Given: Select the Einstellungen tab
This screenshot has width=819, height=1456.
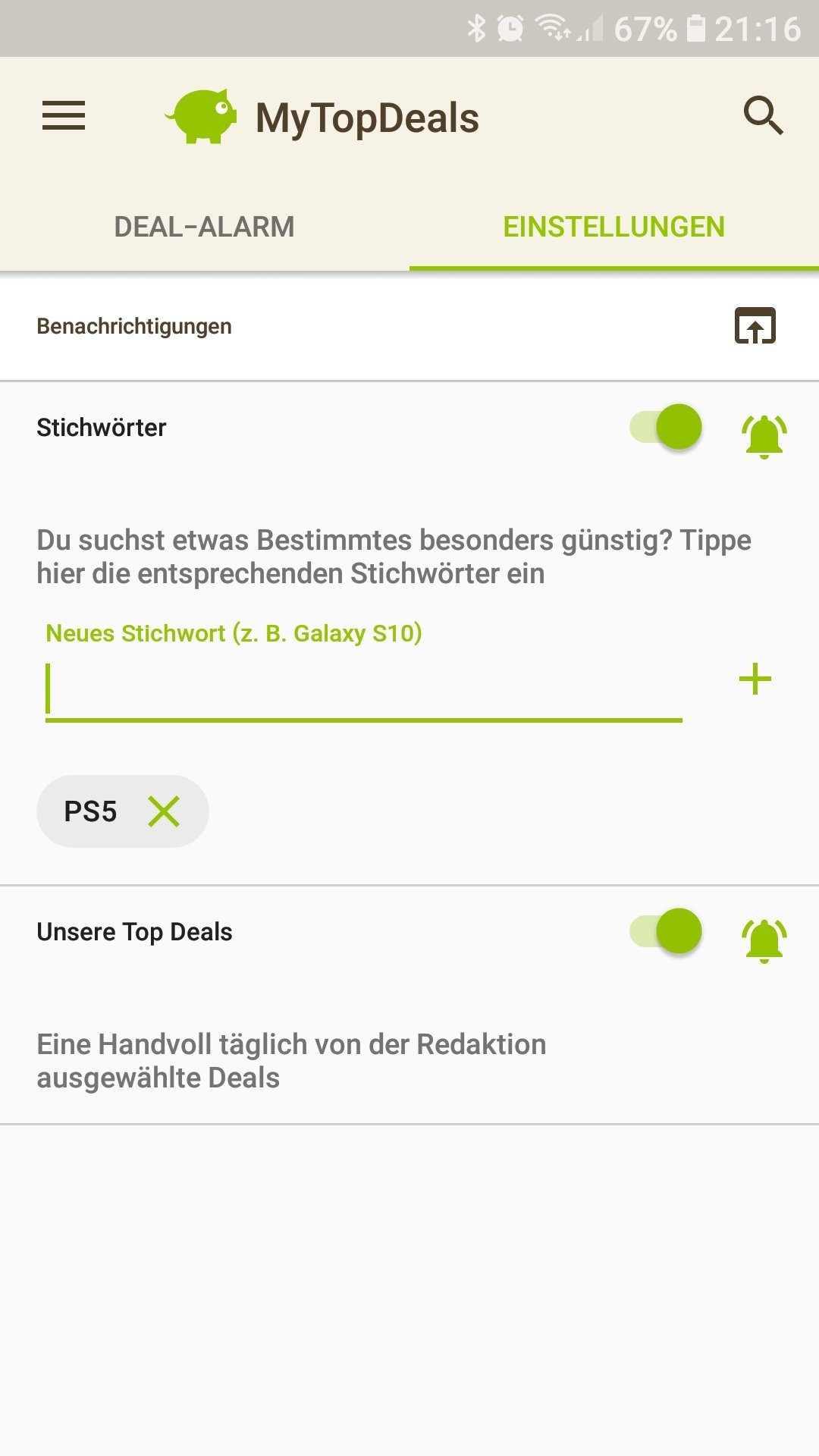Looking at the screenshot, I should click(613, 227).
